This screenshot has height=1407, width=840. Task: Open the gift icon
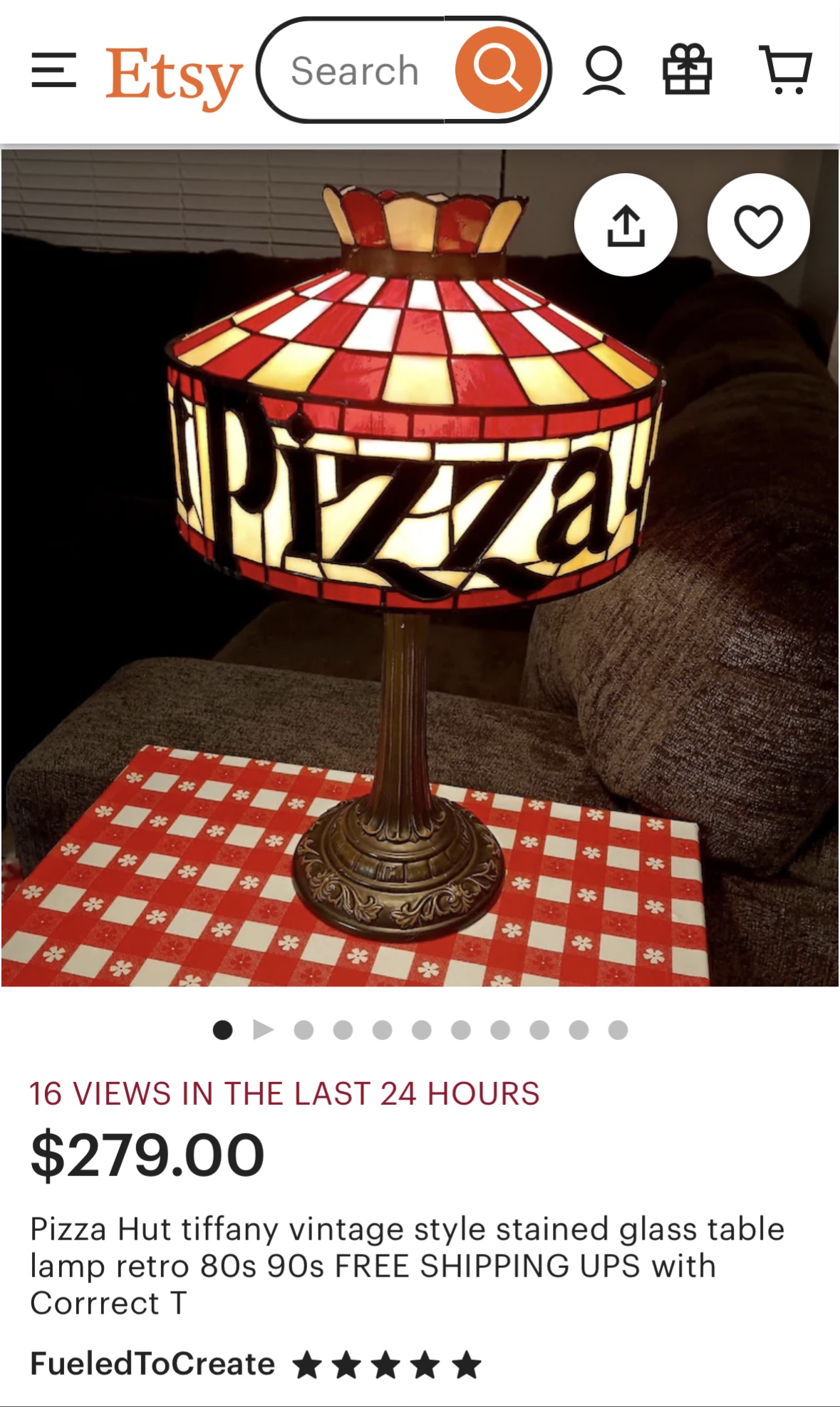point(687,69)
